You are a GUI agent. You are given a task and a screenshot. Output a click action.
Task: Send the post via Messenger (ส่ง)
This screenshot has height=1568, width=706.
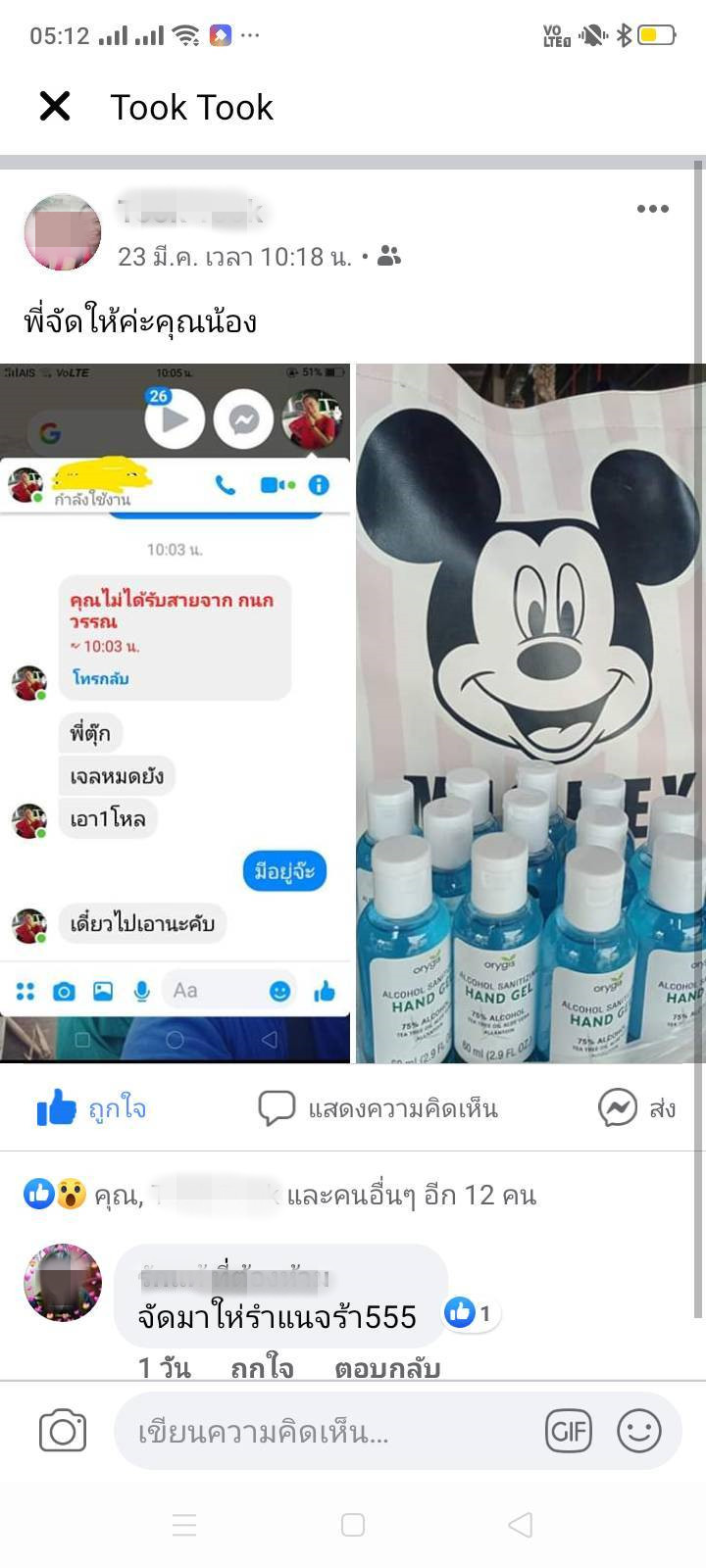click(x=637, y=1108)
